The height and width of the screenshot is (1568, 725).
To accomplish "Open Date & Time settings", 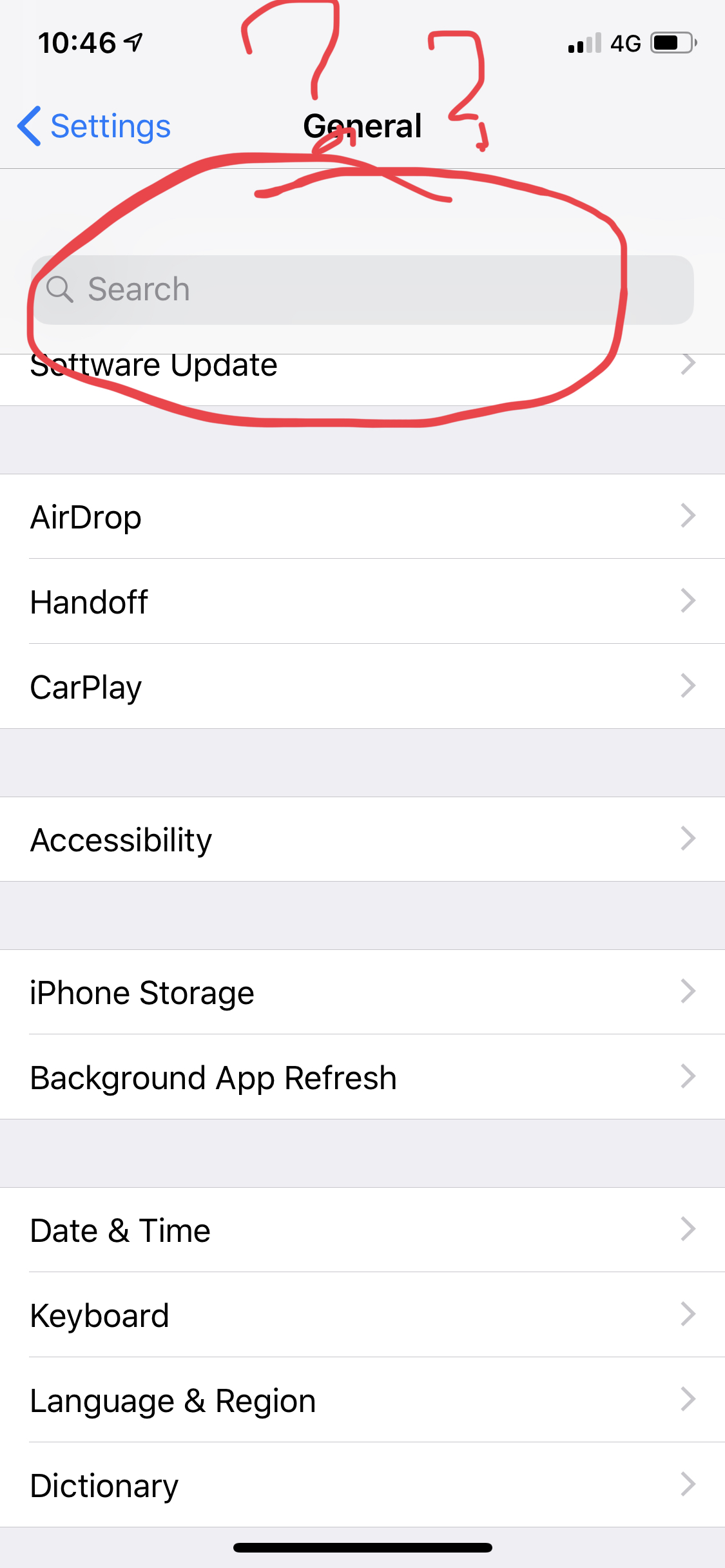I will pyautogui.click(x=362, y=1230).
